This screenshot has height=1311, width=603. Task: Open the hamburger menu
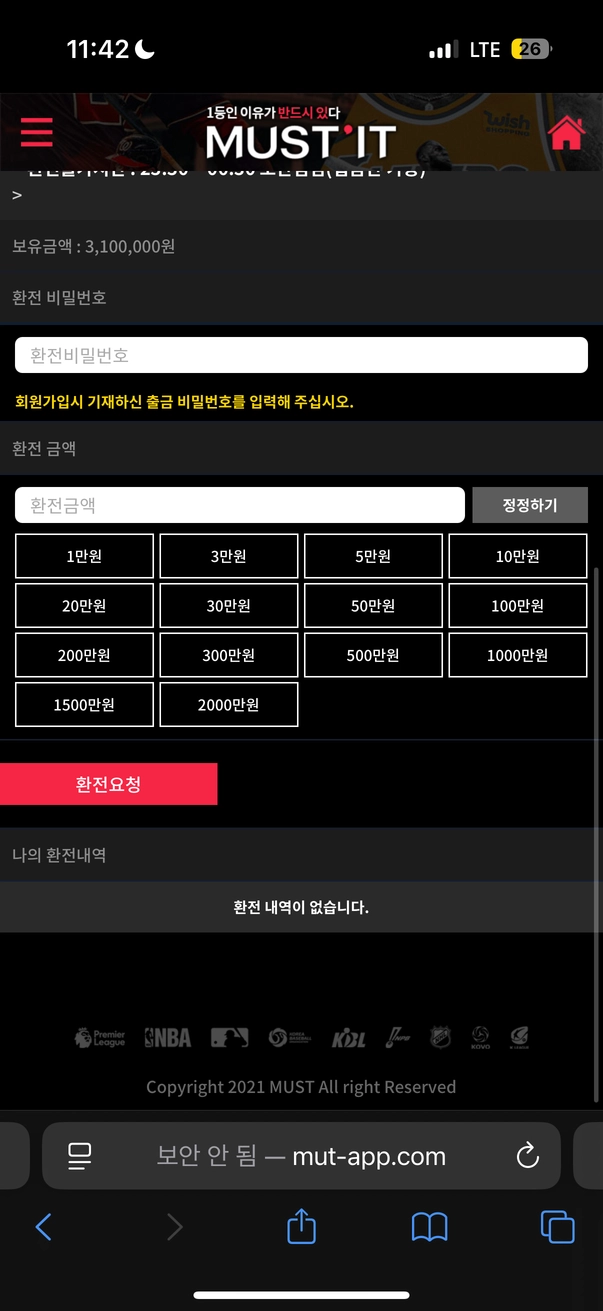[x=36, y=132]
